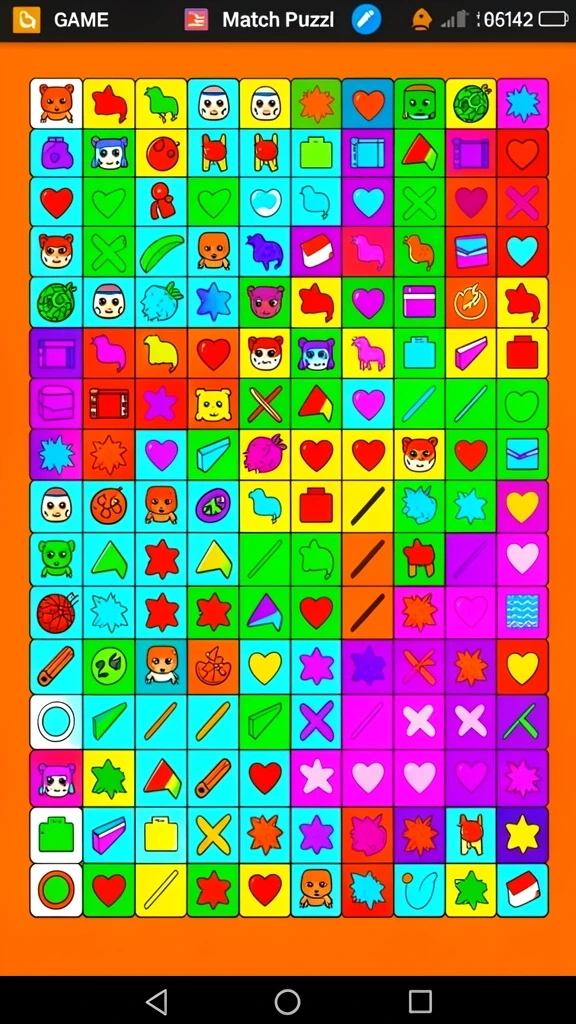Screen dimensions: 576x1024
Task: Tap the red ball on cyan tile
Action: (56, 613)
